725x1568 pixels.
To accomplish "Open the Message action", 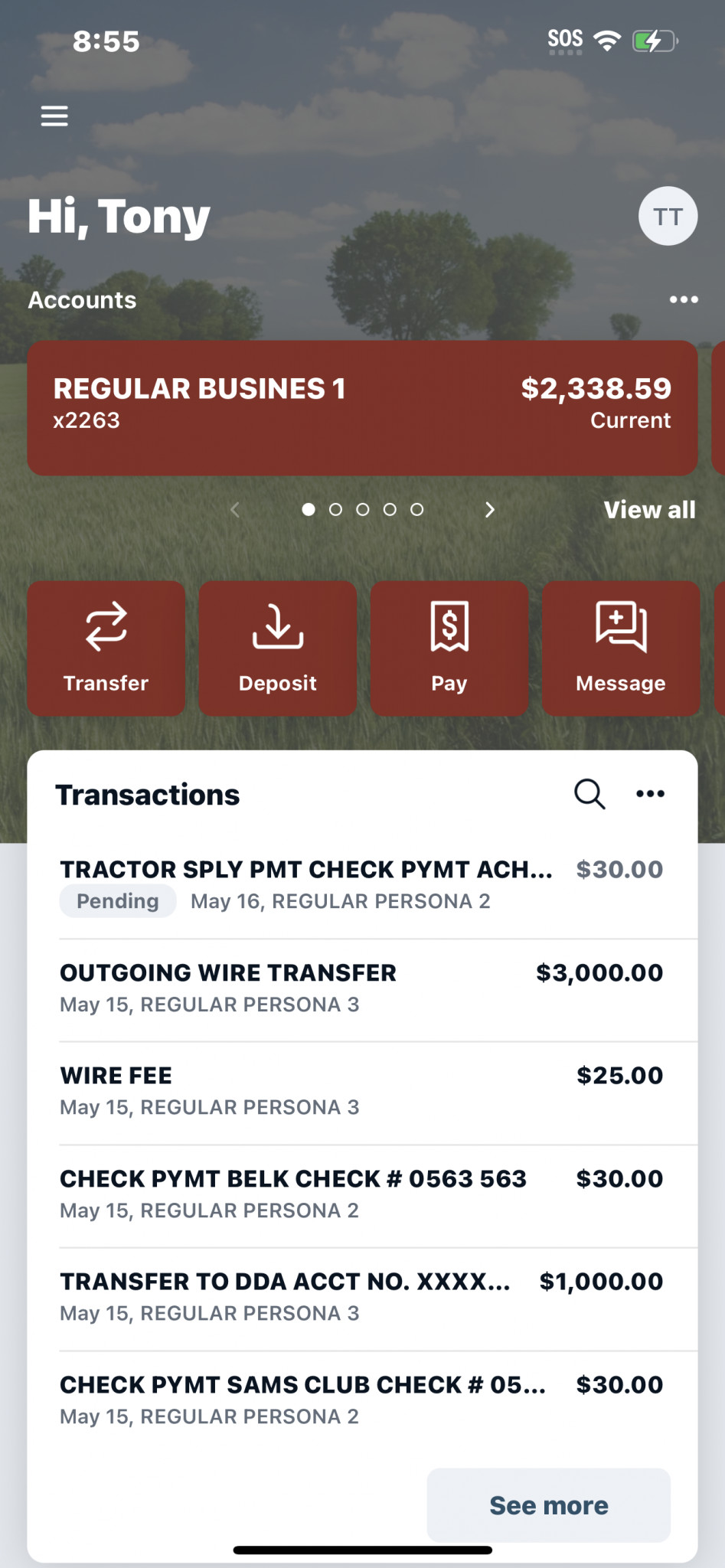I will pos(621,648).
